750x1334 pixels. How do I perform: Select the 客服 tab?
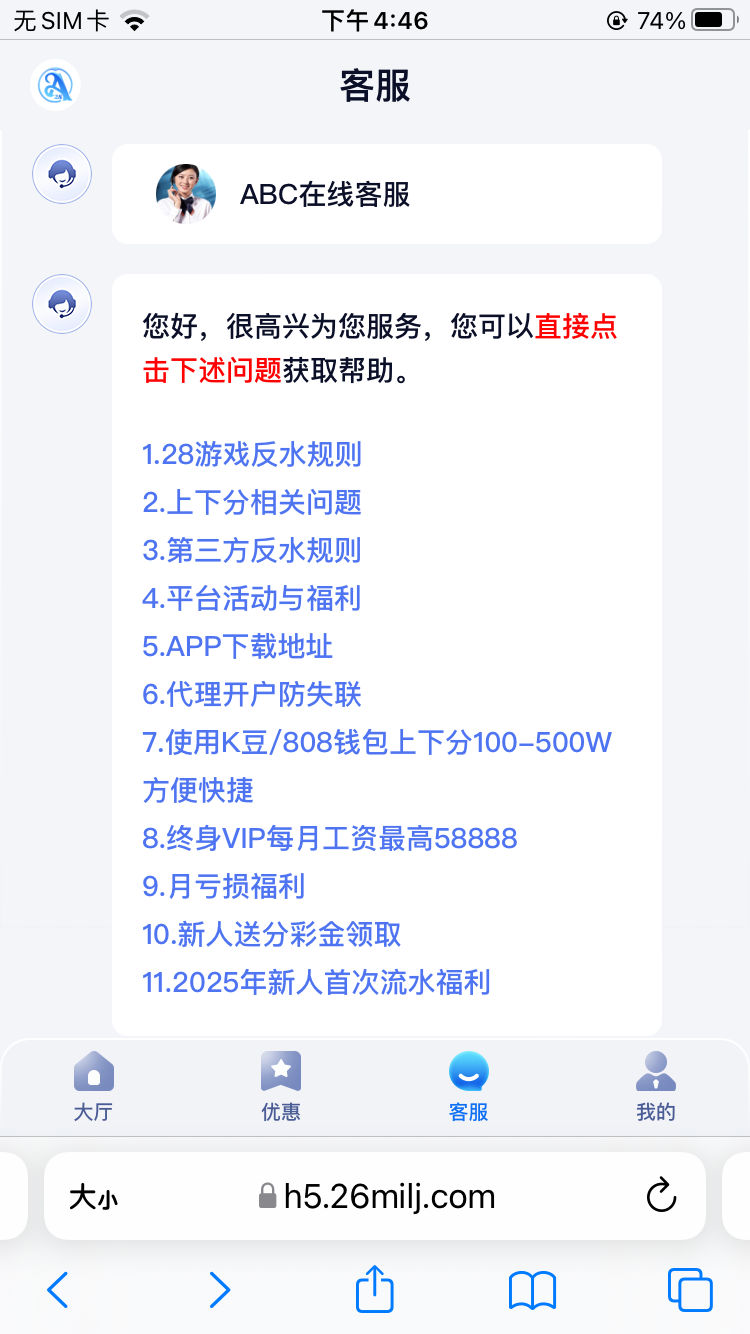point(468,1086)
